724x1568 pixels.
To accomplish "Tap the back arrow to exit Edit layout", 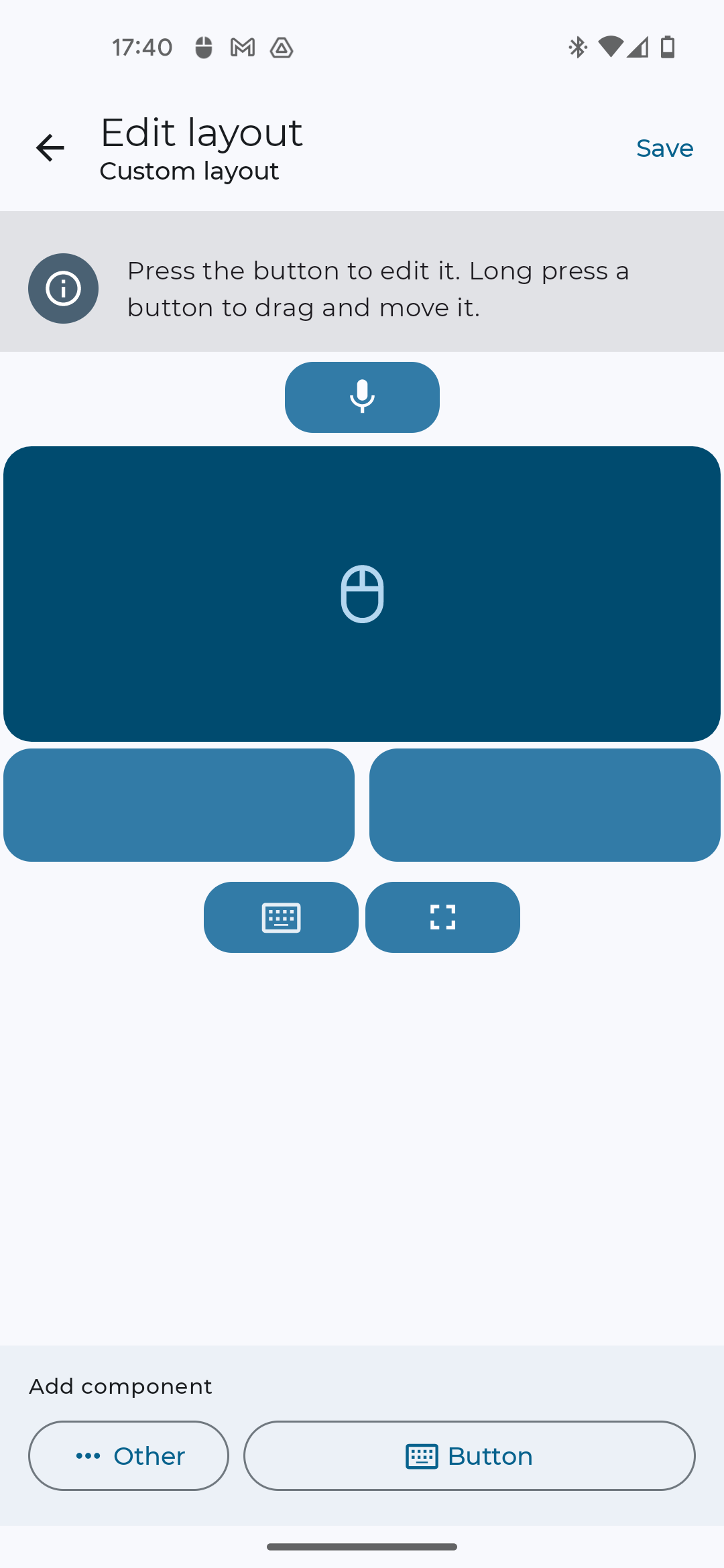I will pos(49,148).
